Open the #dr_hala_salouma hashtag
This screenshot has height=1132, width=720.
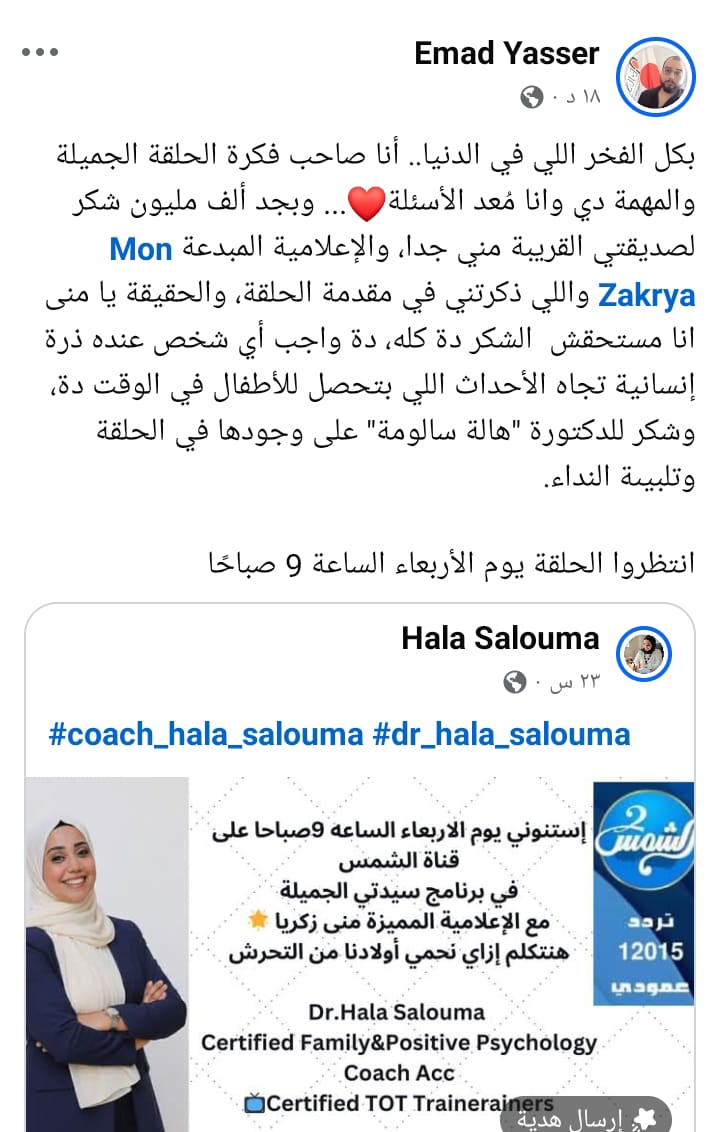(x=502, y=735)
